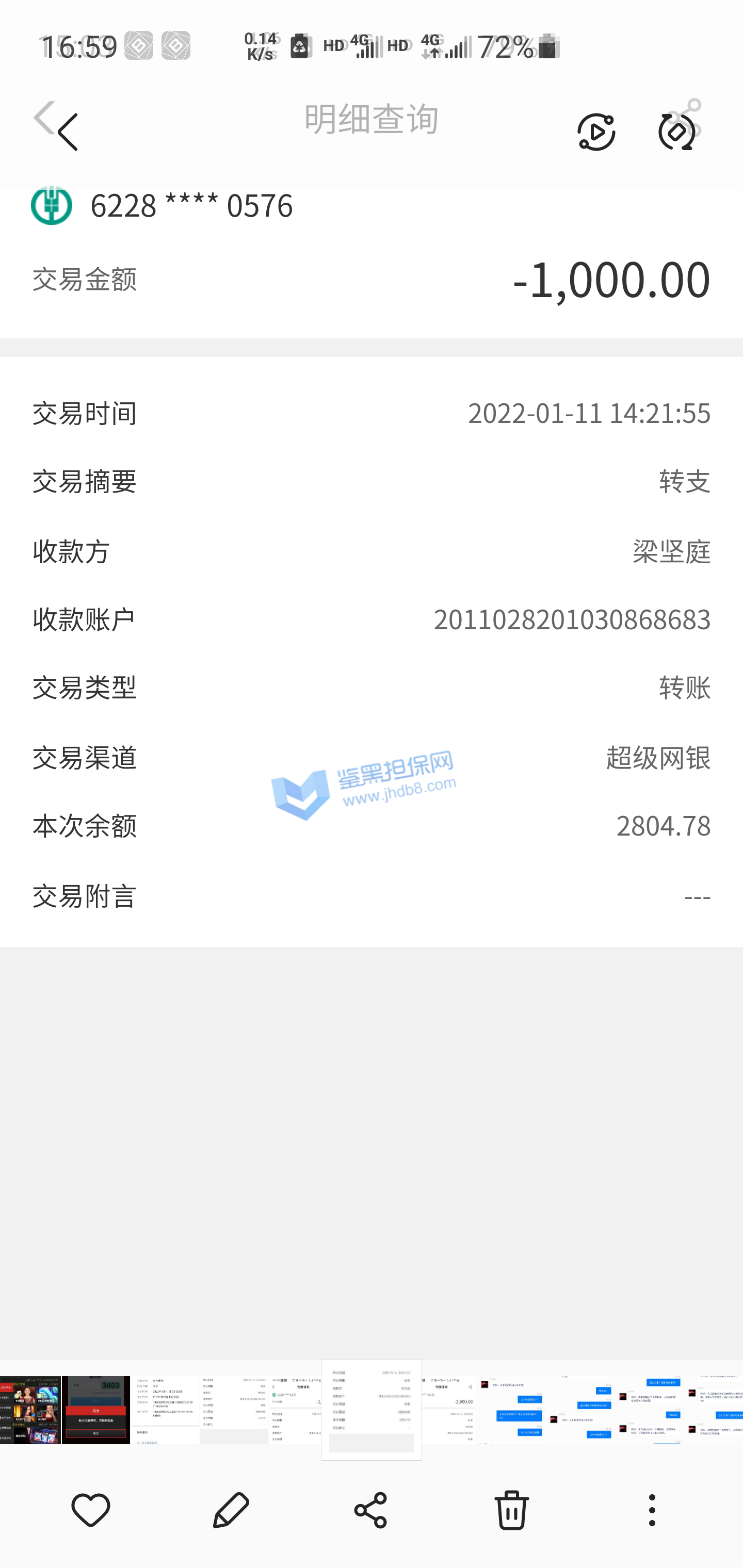Open the thumbnail showing number 3403

pyautogui.click(x=96, y=1410)
